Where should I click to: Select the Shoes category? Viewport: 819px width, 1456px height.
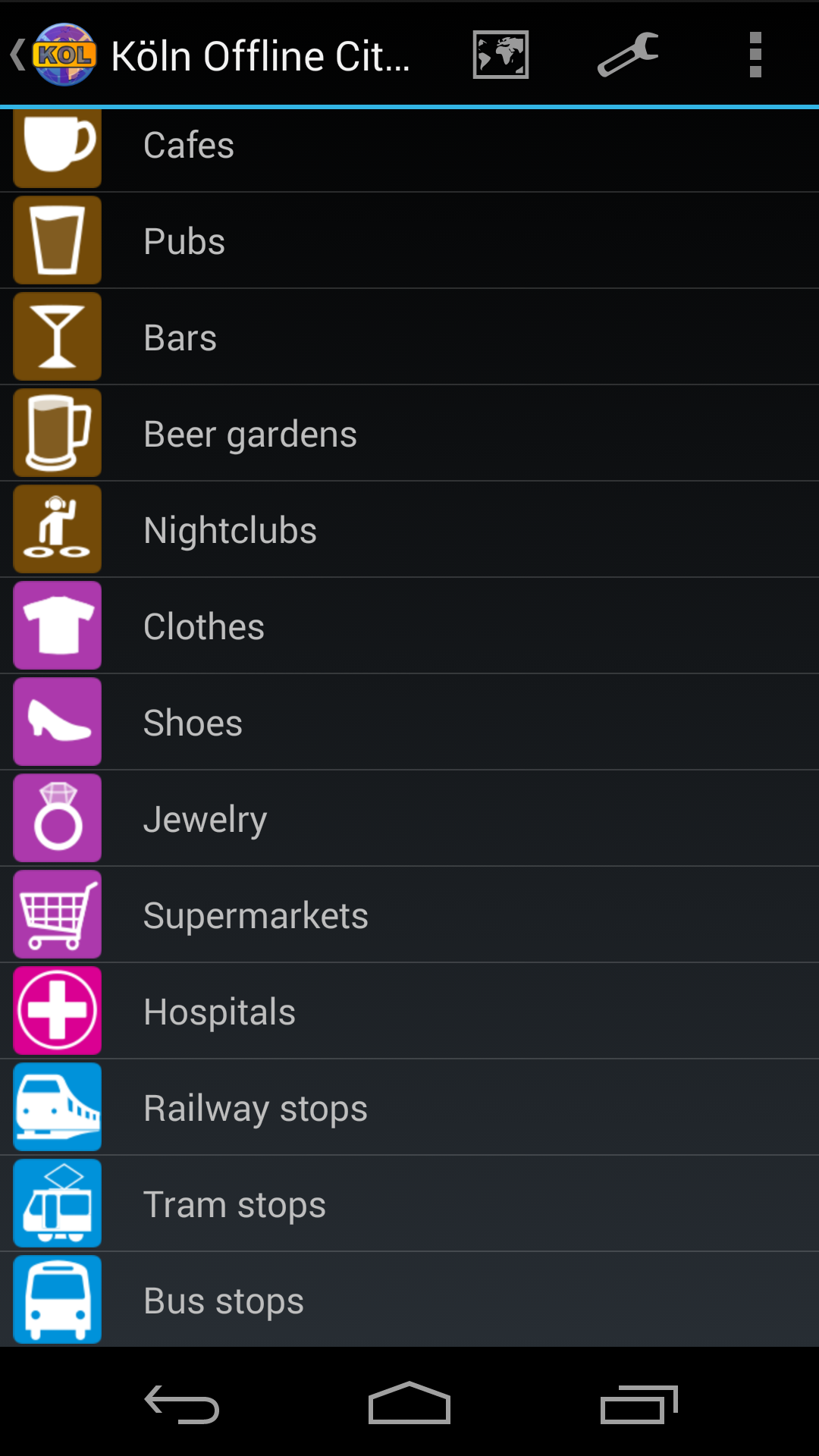409,723
